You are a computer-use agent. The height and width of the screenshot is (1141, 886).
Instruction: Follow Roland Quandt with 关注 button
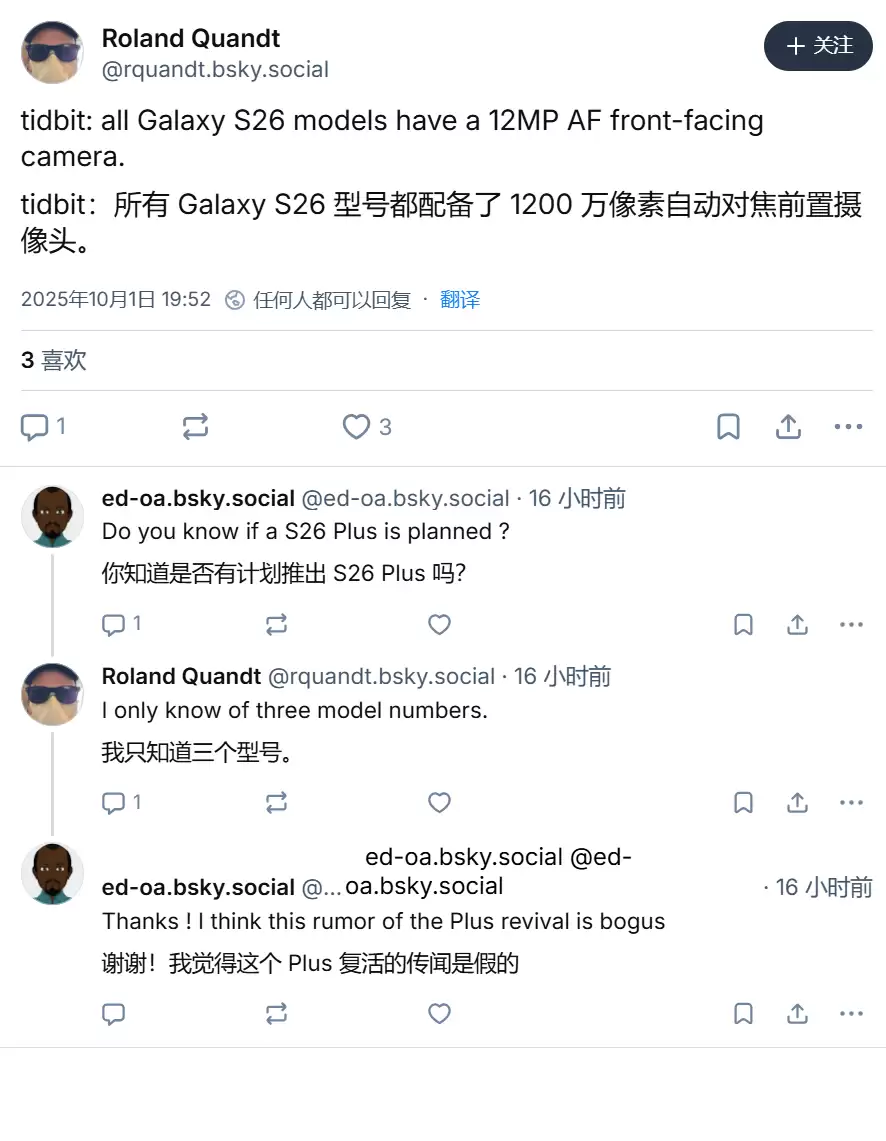pos(818,46)
